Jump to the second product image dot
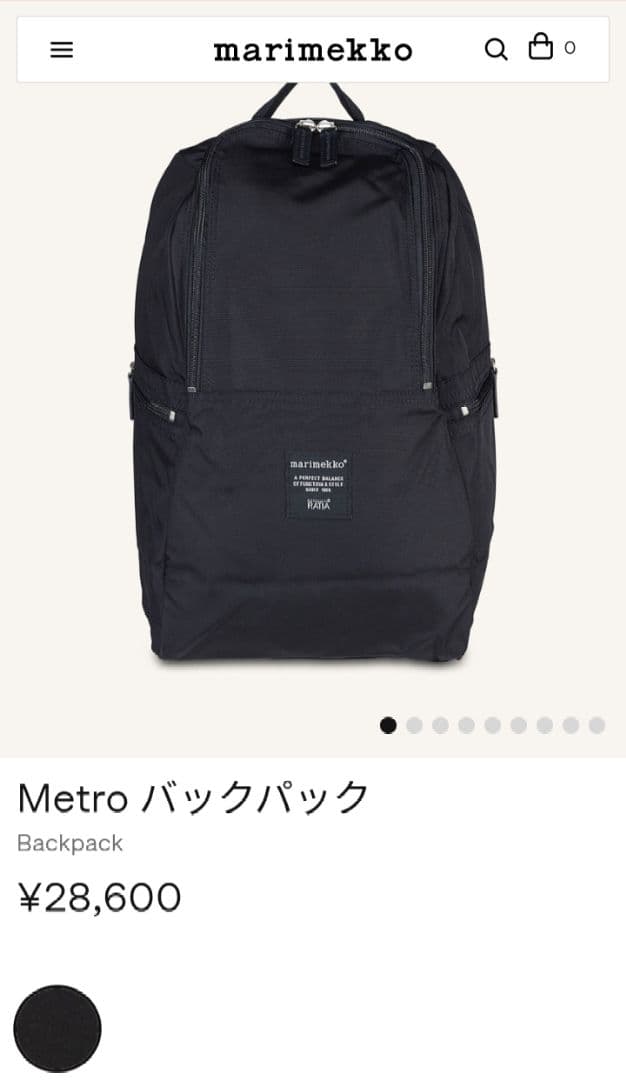626x1080 pixels. pyautogui.click(x=414, y=725)
